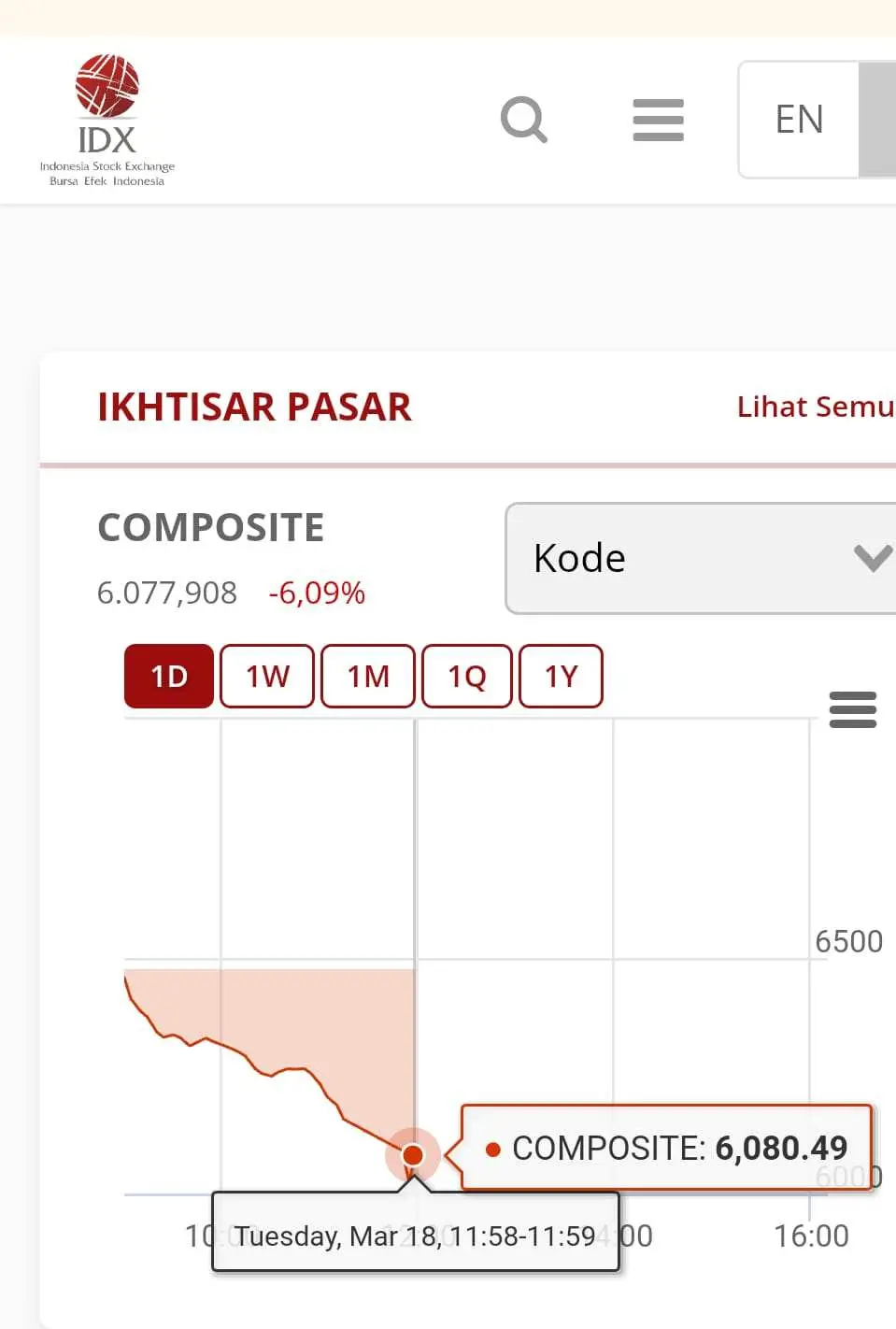896x1329 pixels.
Task: Open the main hamburger menu
Action: pyautogui.click(x=658, y=121)
